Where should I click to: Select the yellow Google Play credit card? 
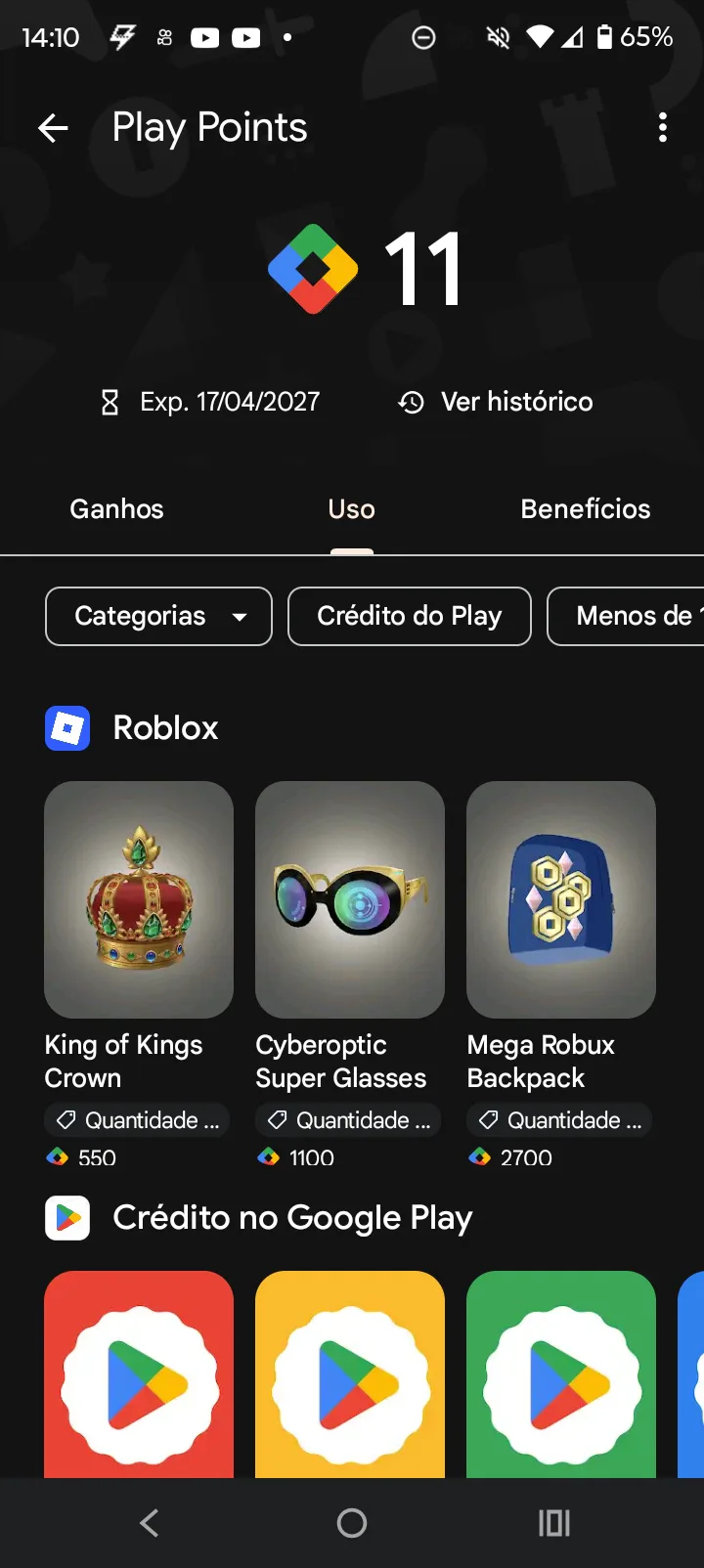[x=350, y=1378]
